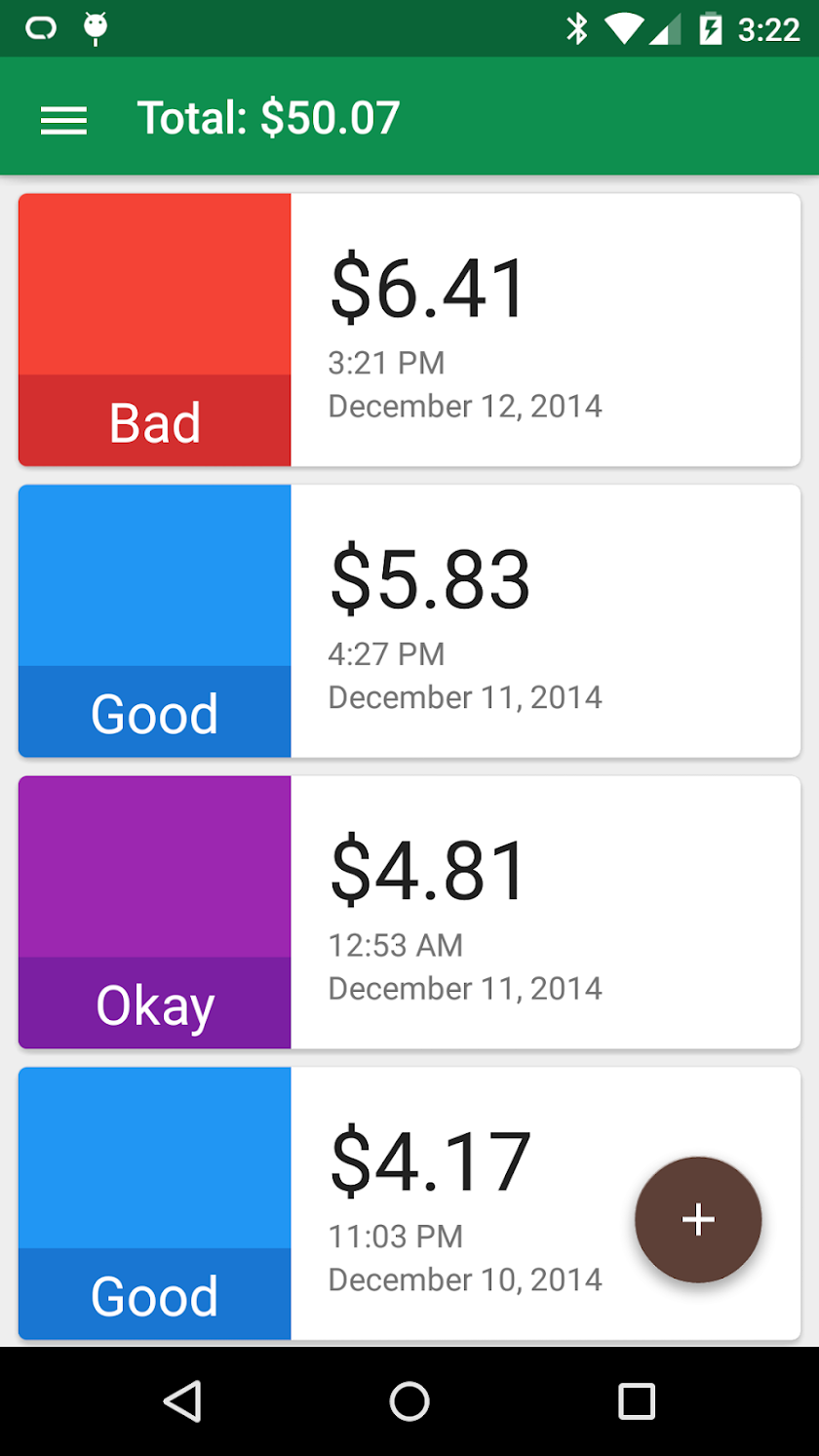This screenshot has width=819, height=1456.
Task: Show recent apps from navigation bar
Action: (636, 1401)
